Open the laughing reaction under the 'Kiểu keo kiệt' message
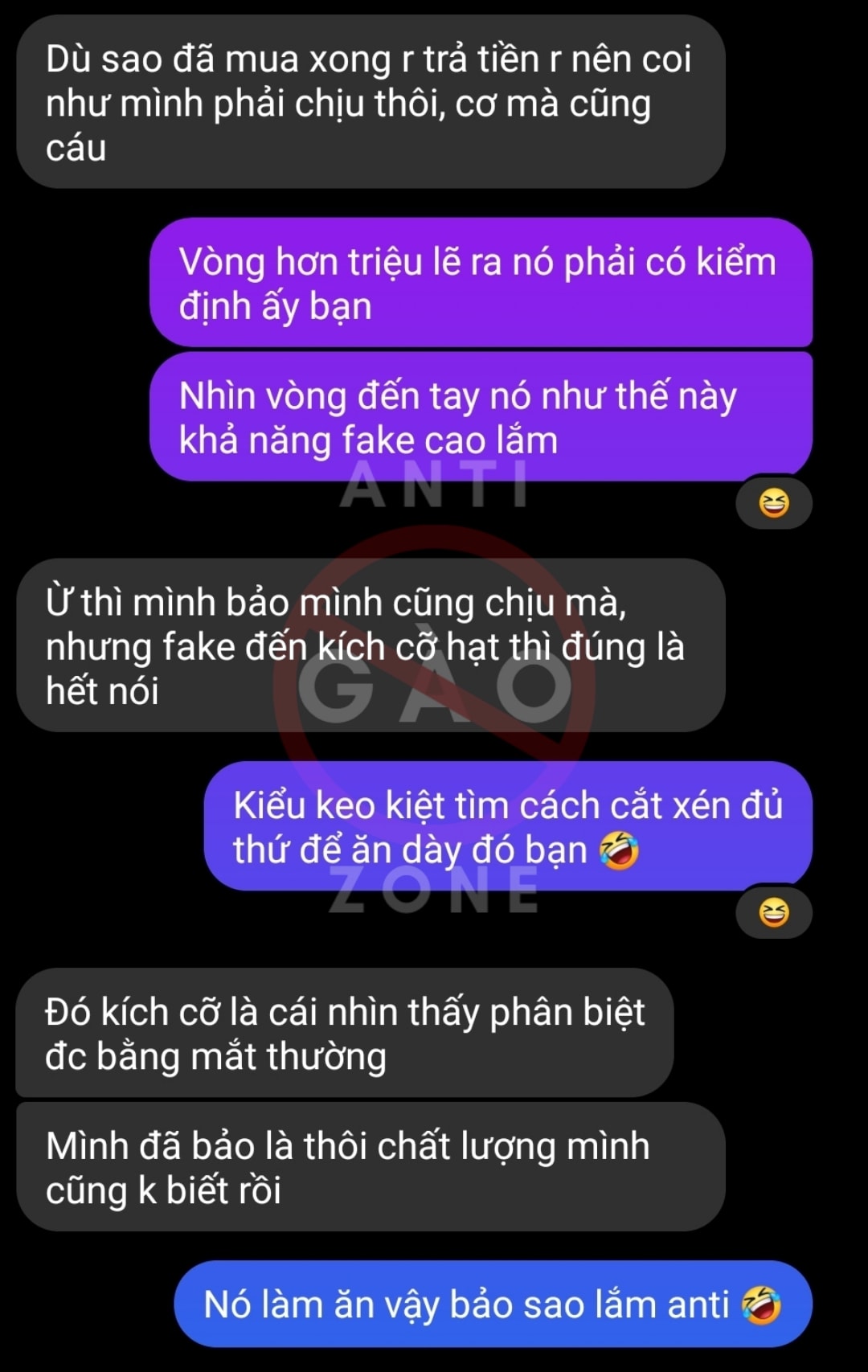Image resolution: width=868 pixels, height=1372 pixels. [x=773, y=912]
